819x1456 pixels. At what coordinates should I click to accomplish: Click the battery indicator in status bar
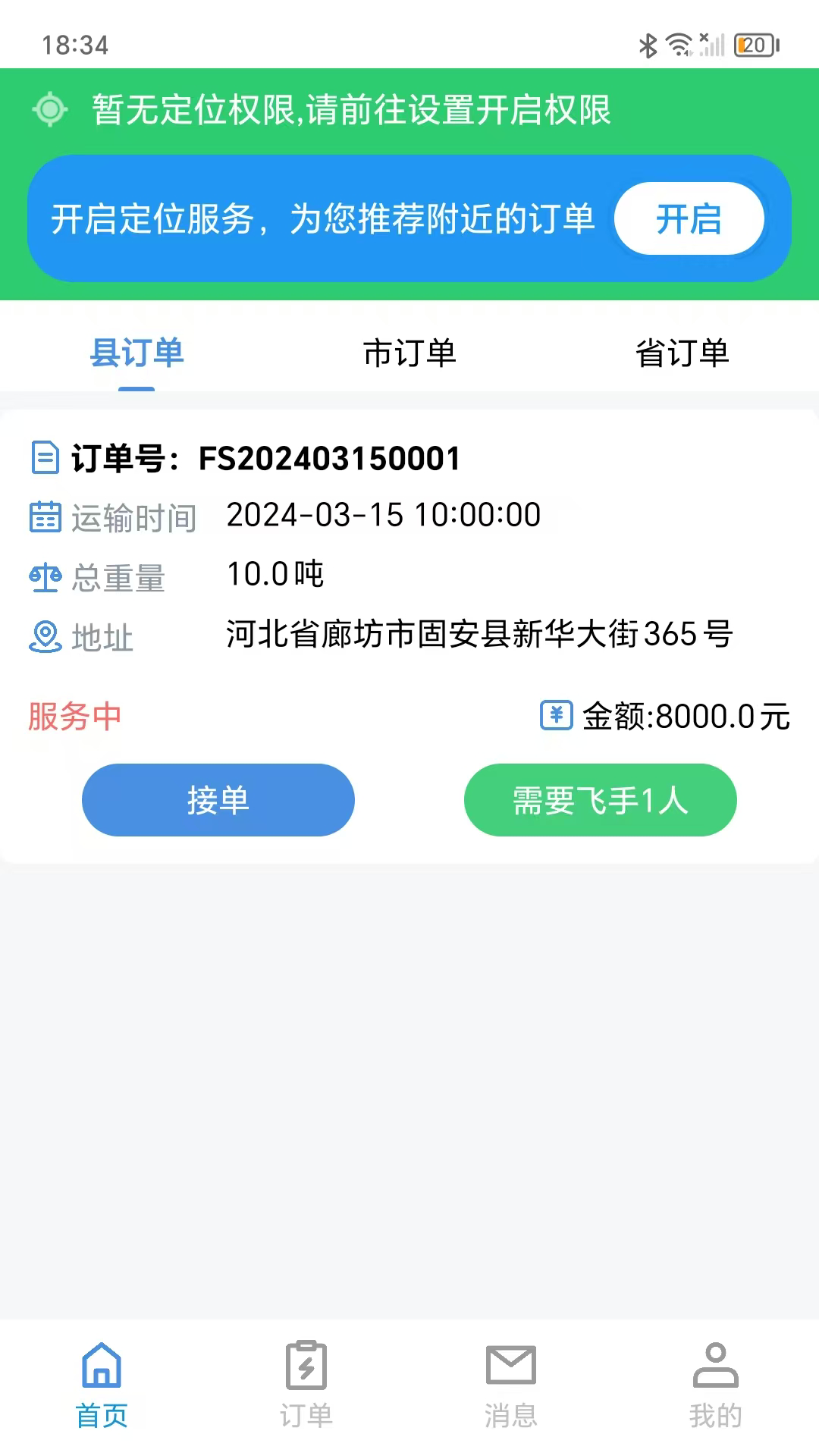coord(755,44)
